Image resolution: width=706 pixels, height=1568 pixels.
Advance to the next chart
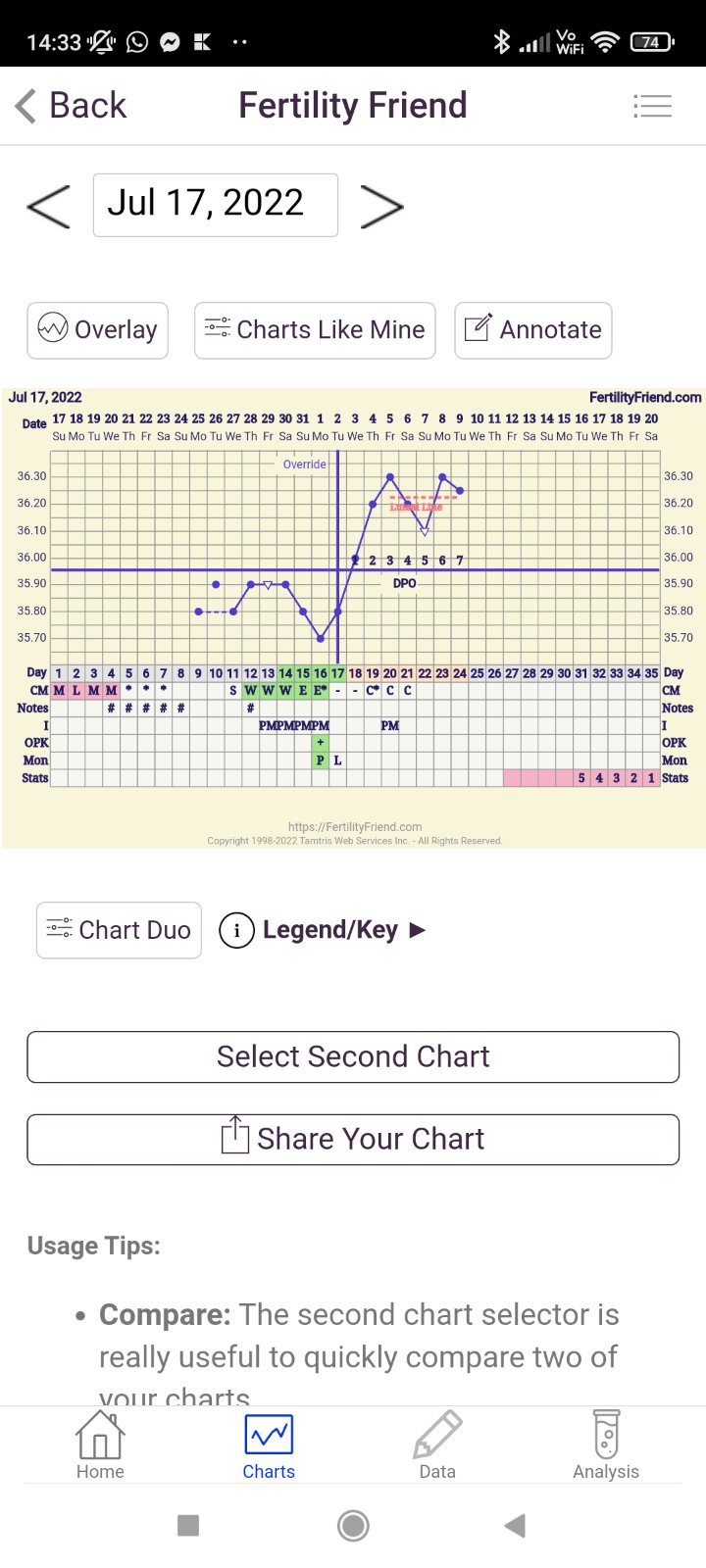click(381, 206)
